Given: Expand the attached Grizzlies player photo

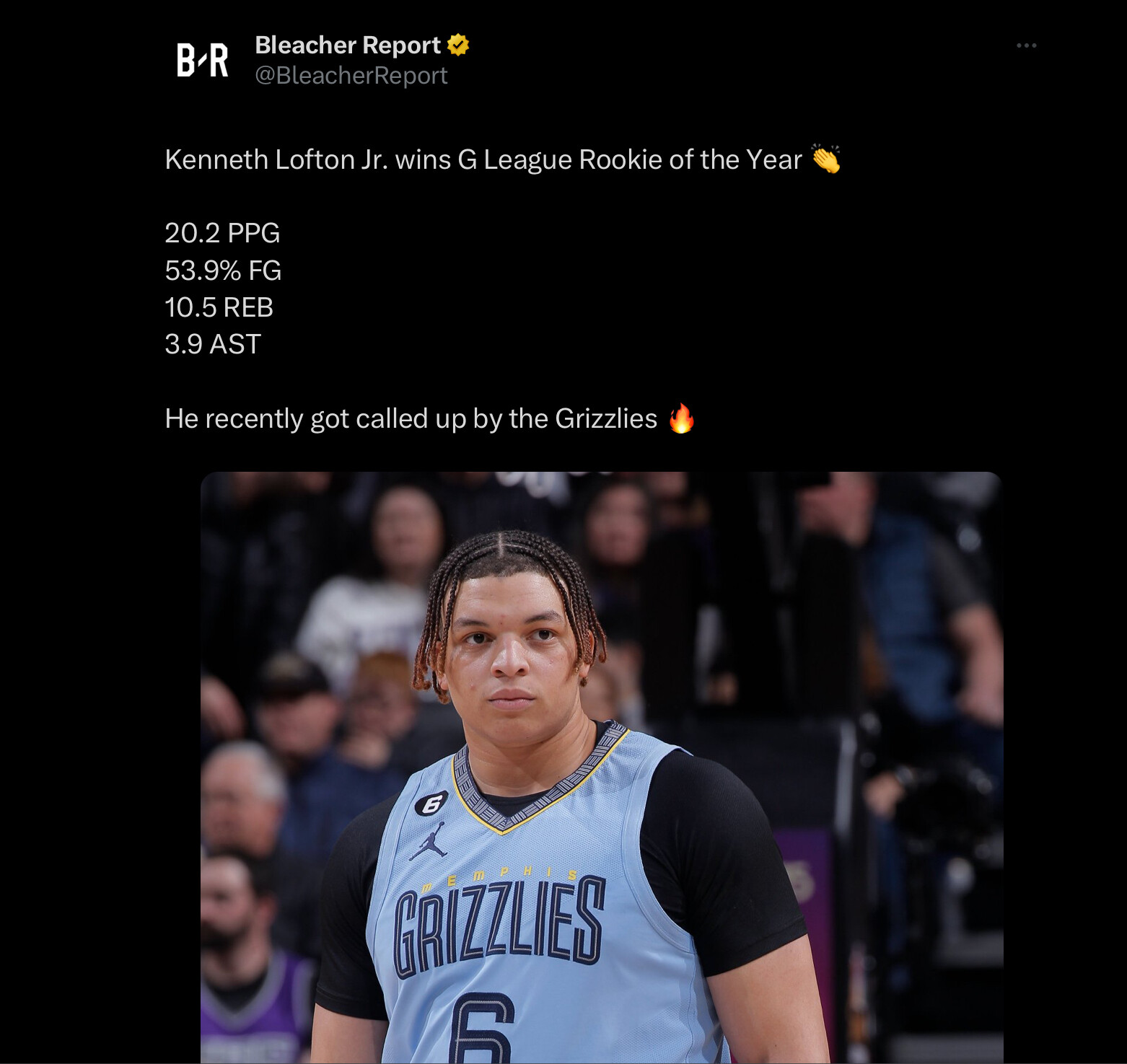Looking at the screenshot, I should [x=600, y=766].
